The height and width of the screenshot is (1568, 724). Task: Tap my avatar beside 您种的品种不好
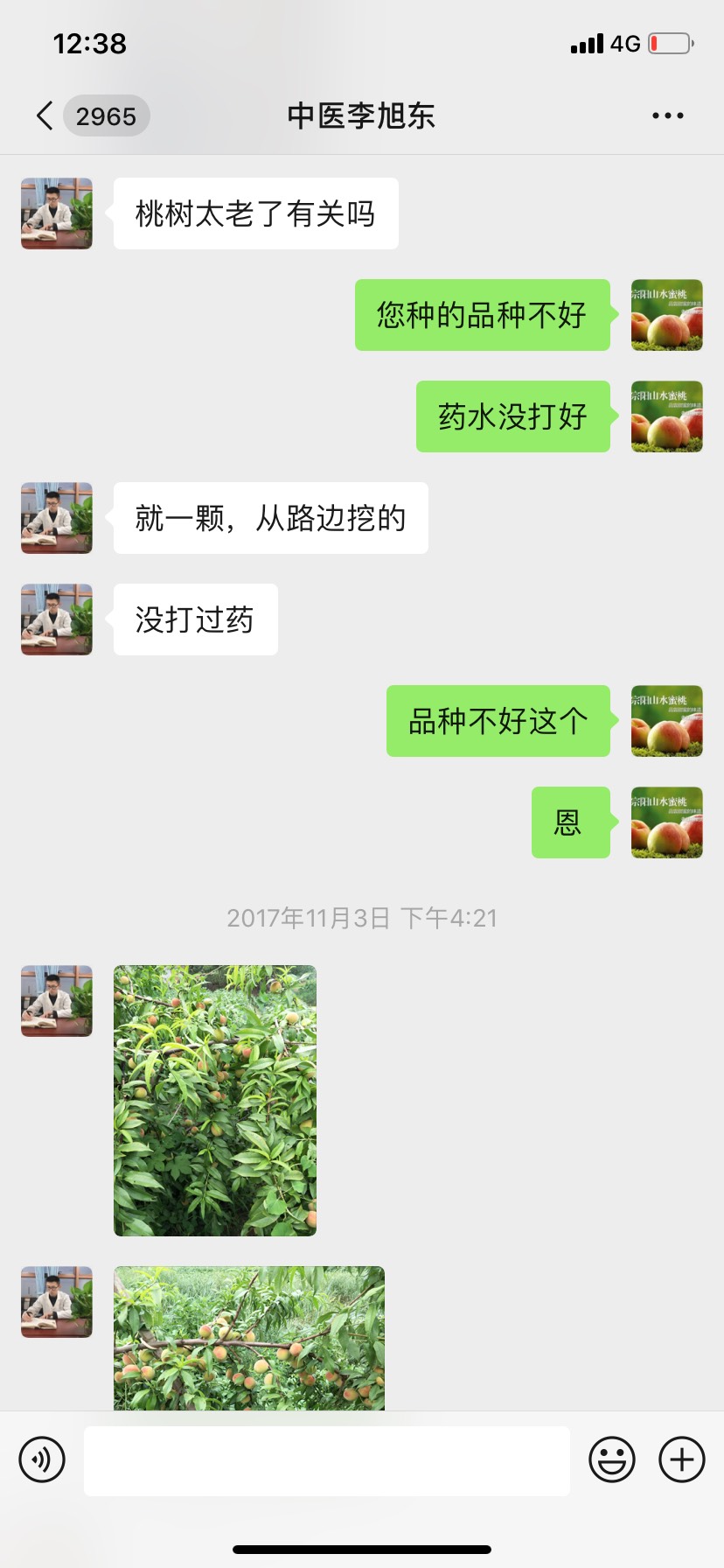[666, 315]
